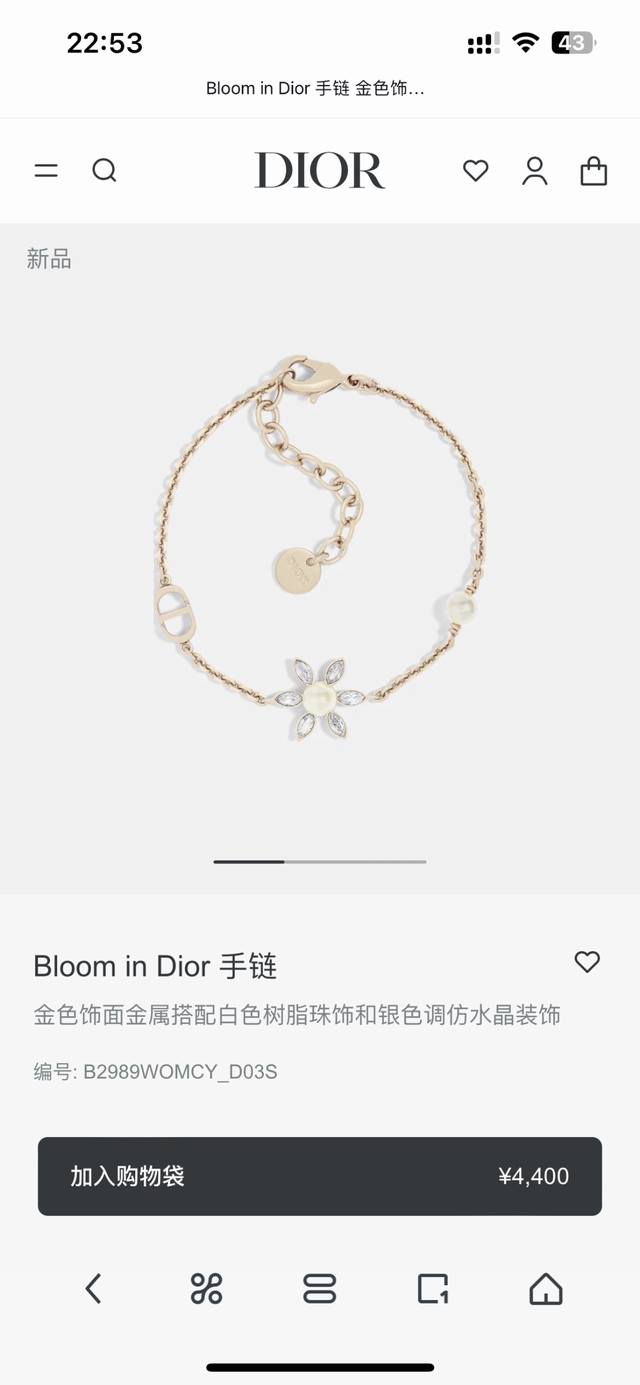Viewport: 640px width, 1385px height.
Task: Open the shopping bag
Action: coord(594,171)
